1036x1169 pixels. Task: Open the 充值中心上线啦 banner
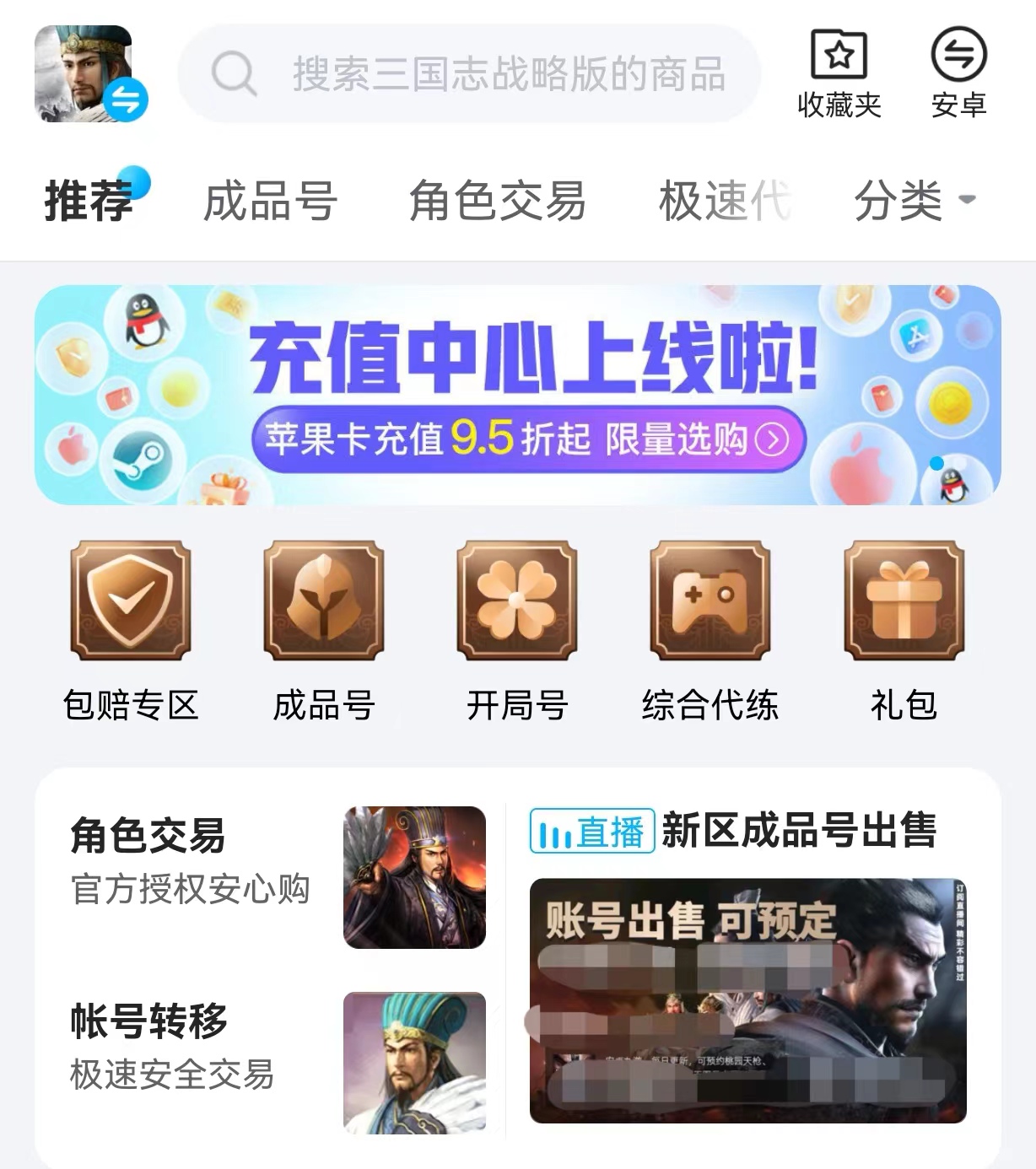click(517, 395)
